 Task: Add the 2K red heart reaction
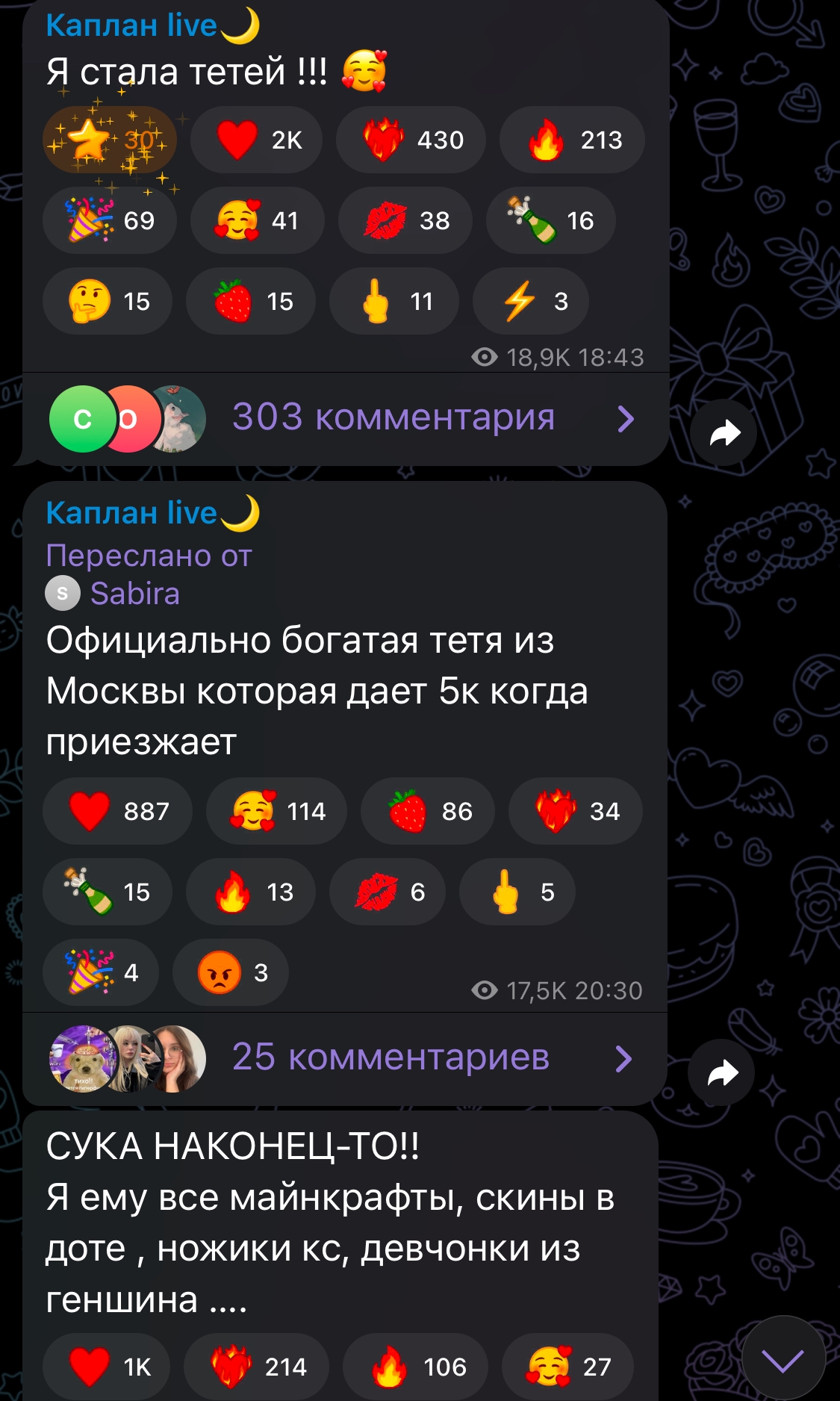(x=256, y=140)
